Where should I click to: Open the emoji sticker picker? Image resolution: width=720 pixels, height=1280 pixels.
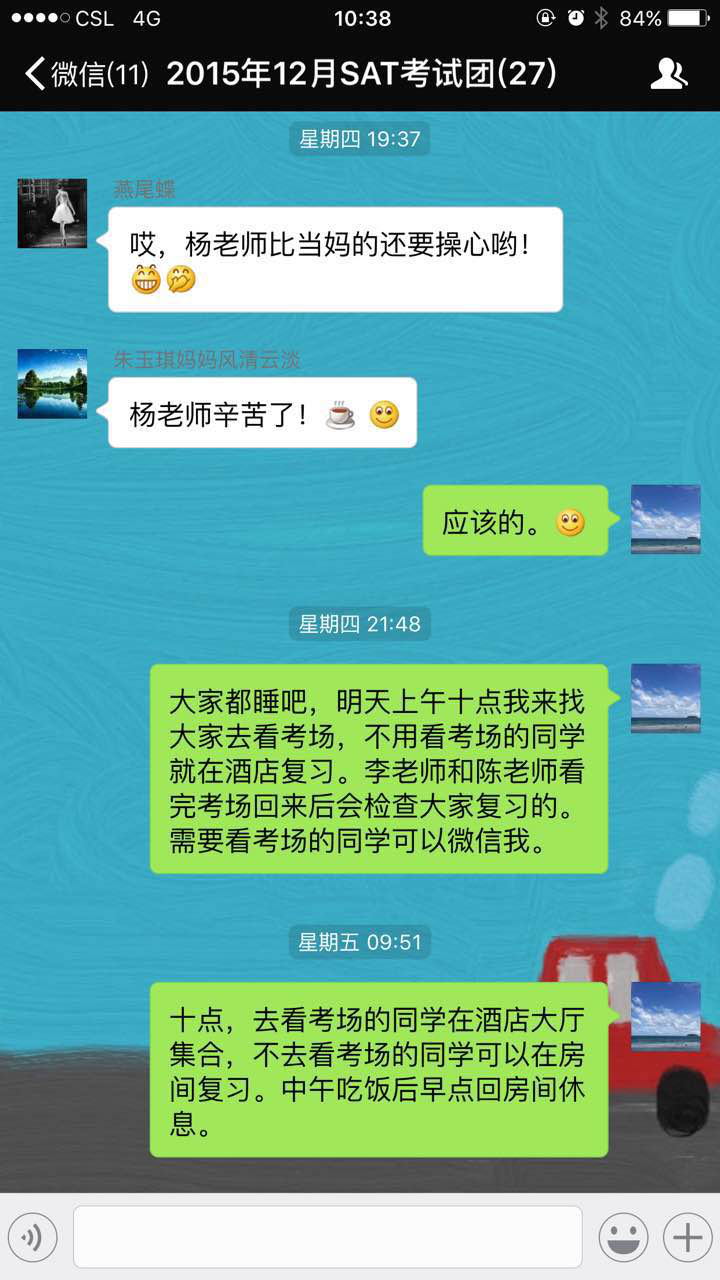[x=623, y=1238]
